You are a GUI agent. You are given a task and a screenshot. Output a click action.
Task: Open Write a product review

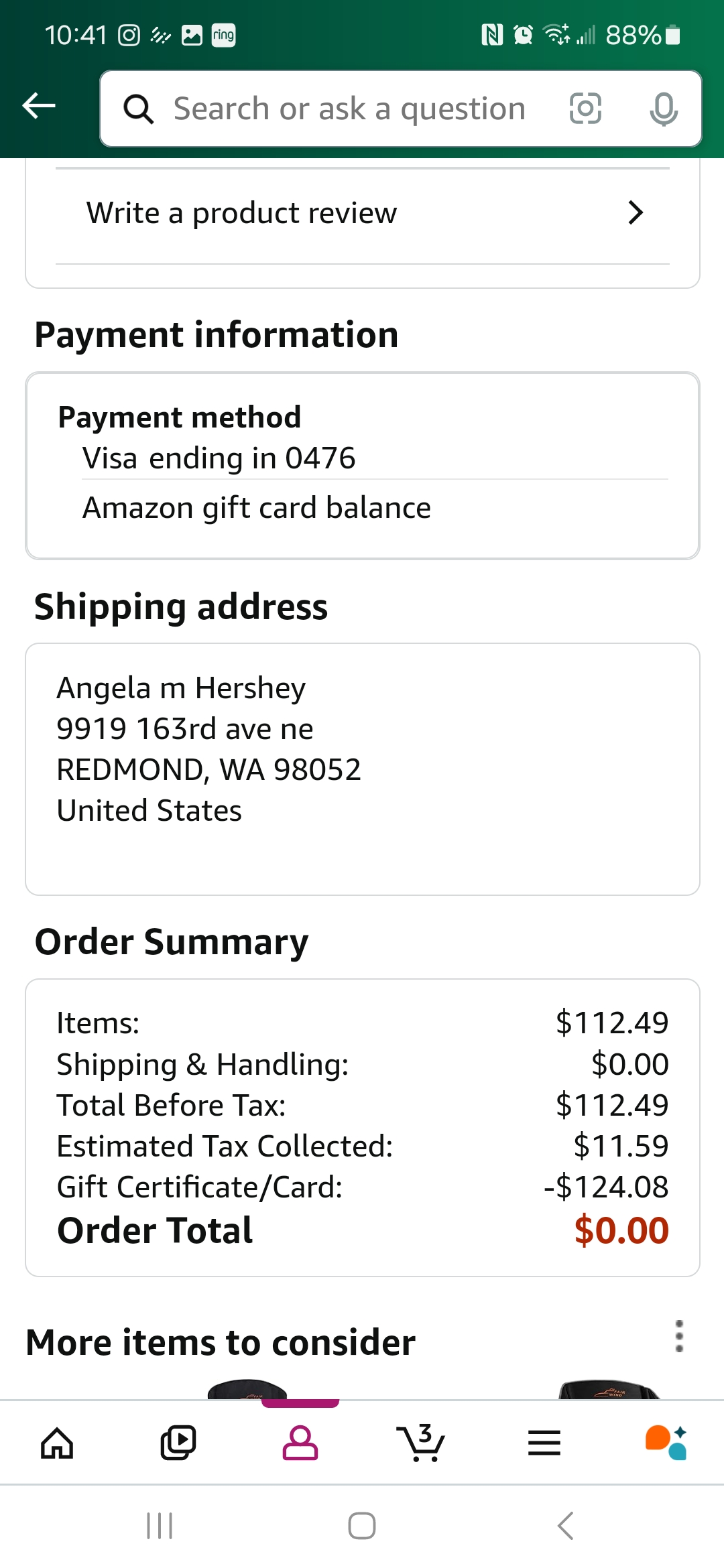click(363, 213)
